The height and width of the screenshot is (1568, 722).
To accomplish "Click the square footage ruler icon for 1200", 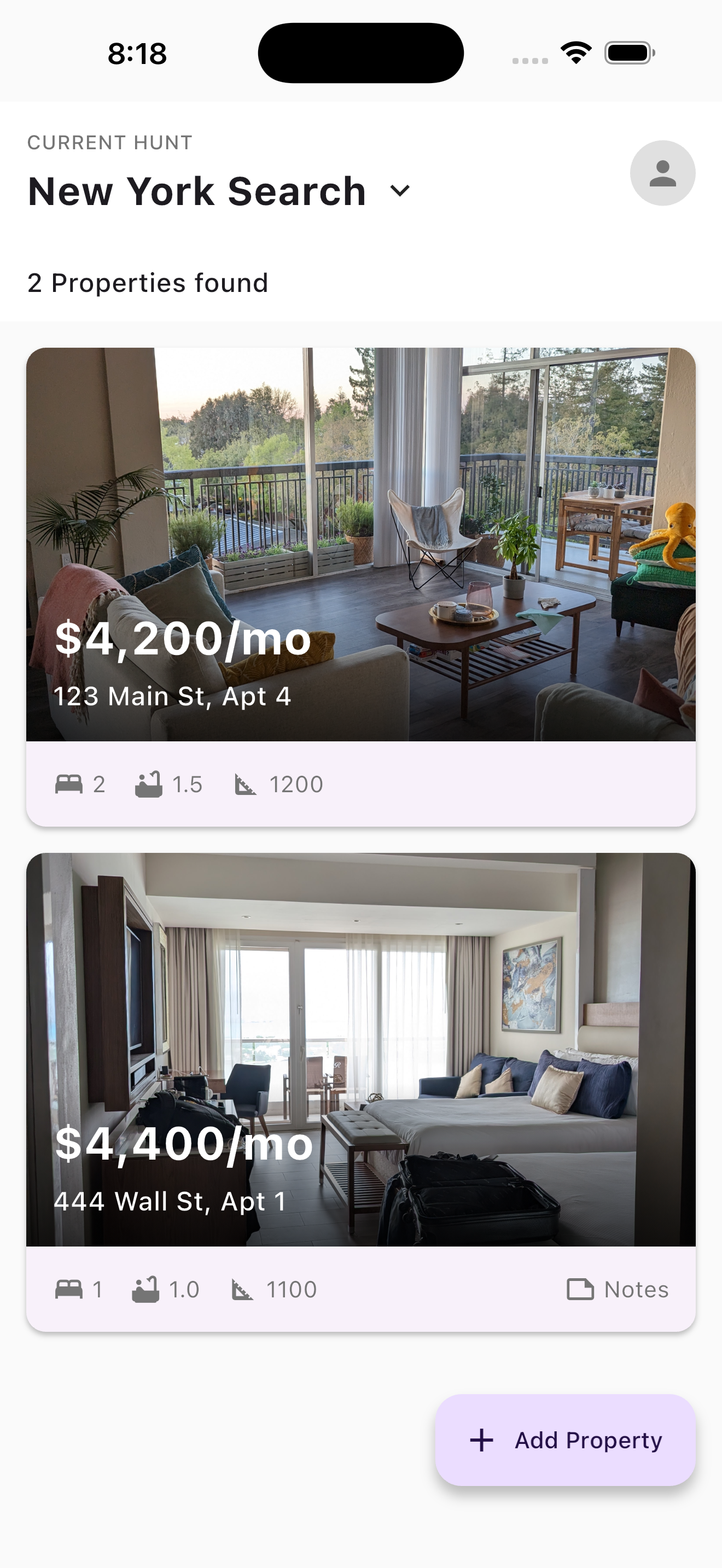I will (x=247, y=784).
